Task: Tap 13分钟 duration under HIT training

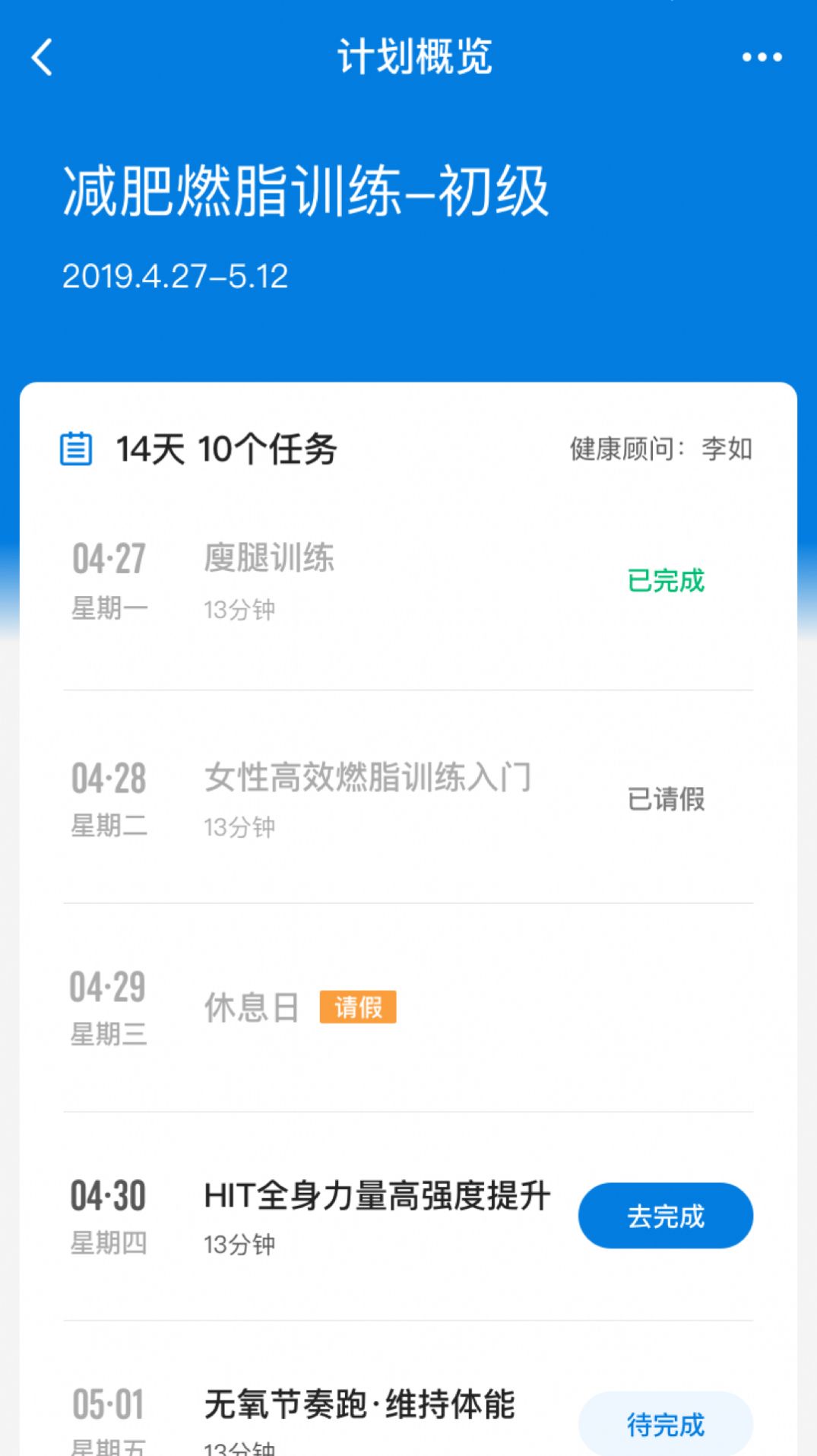Action: [x=240, y=1245]
